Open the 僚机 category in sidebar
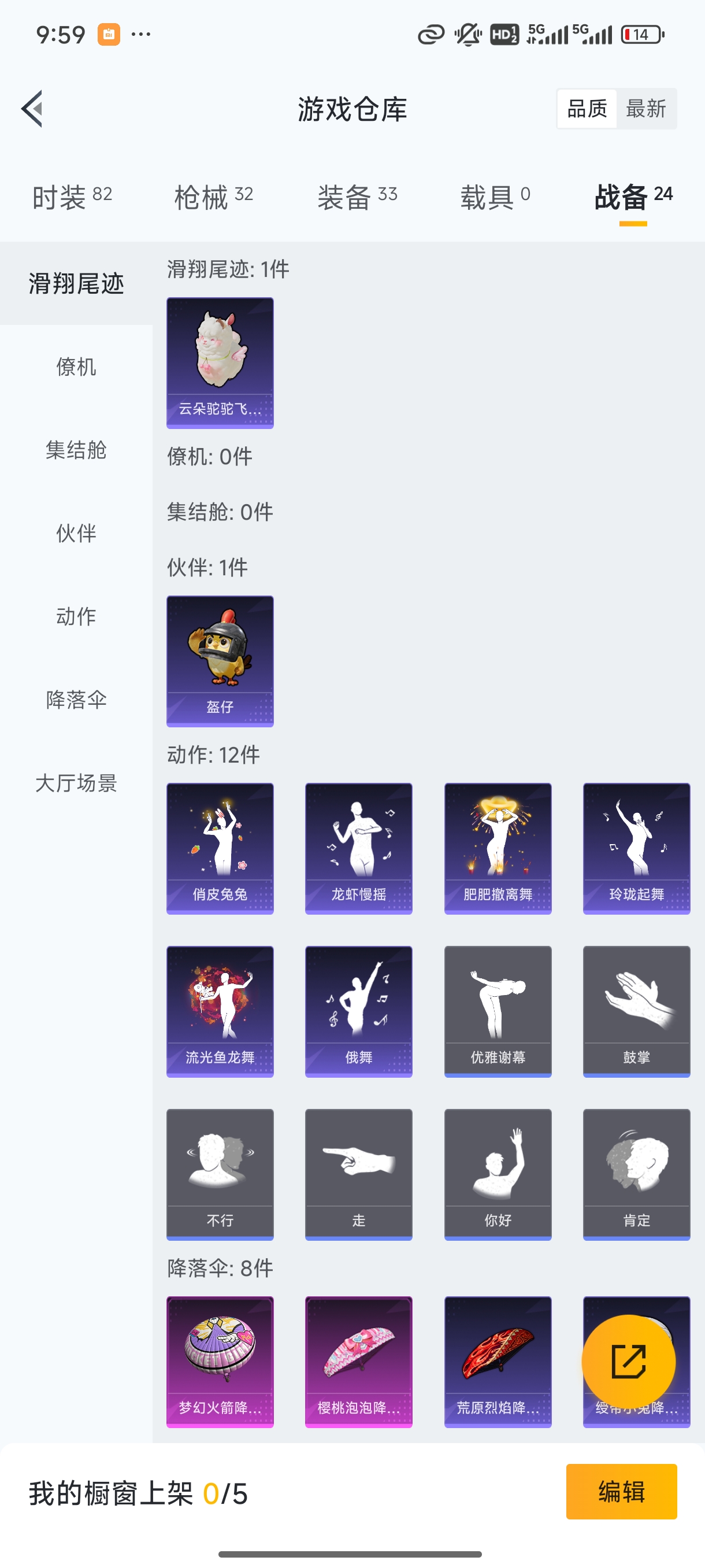The image size is (705, 1568). (76, 367)
